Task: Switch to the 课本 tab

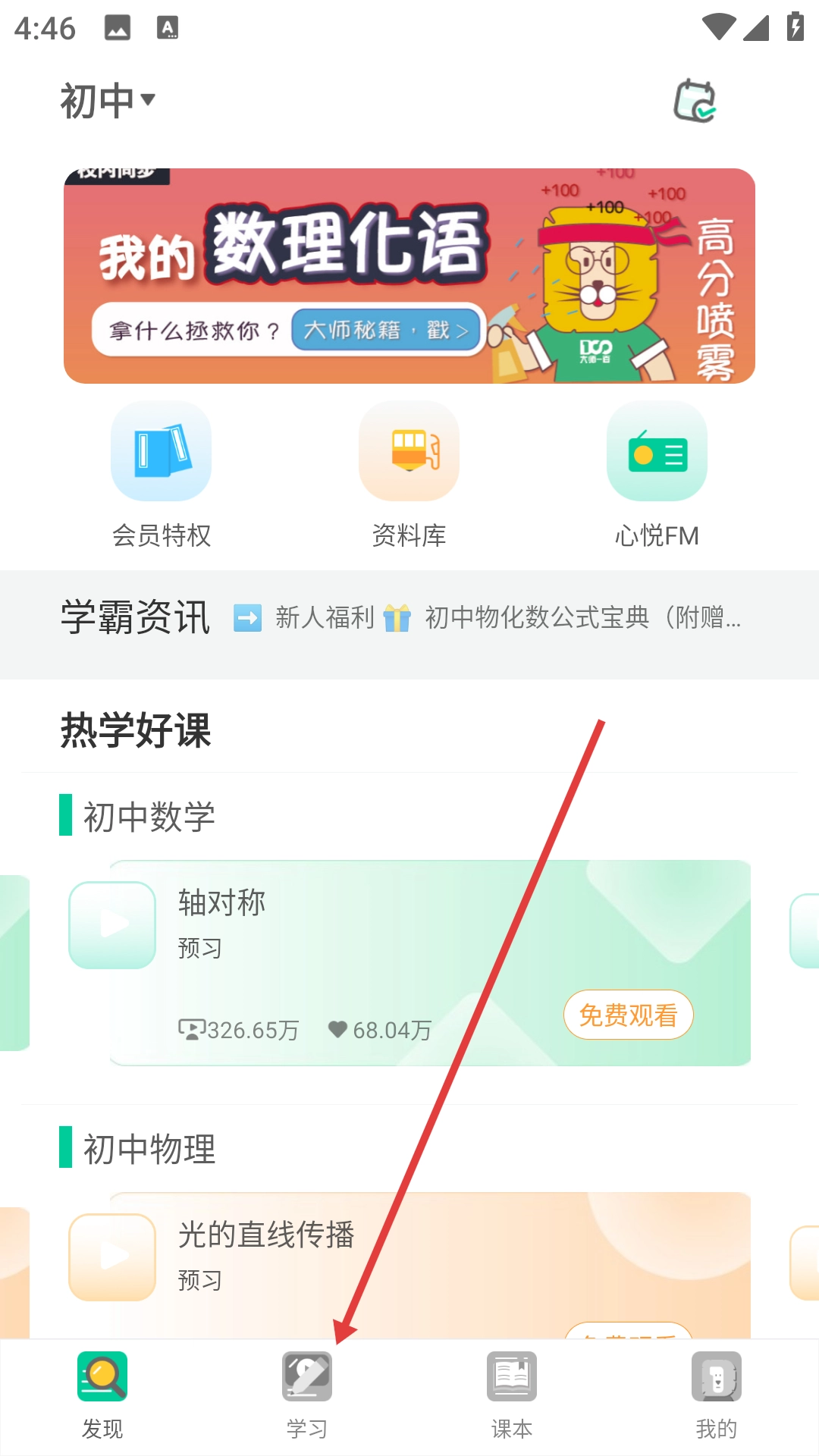Action: click(512, 1395)
